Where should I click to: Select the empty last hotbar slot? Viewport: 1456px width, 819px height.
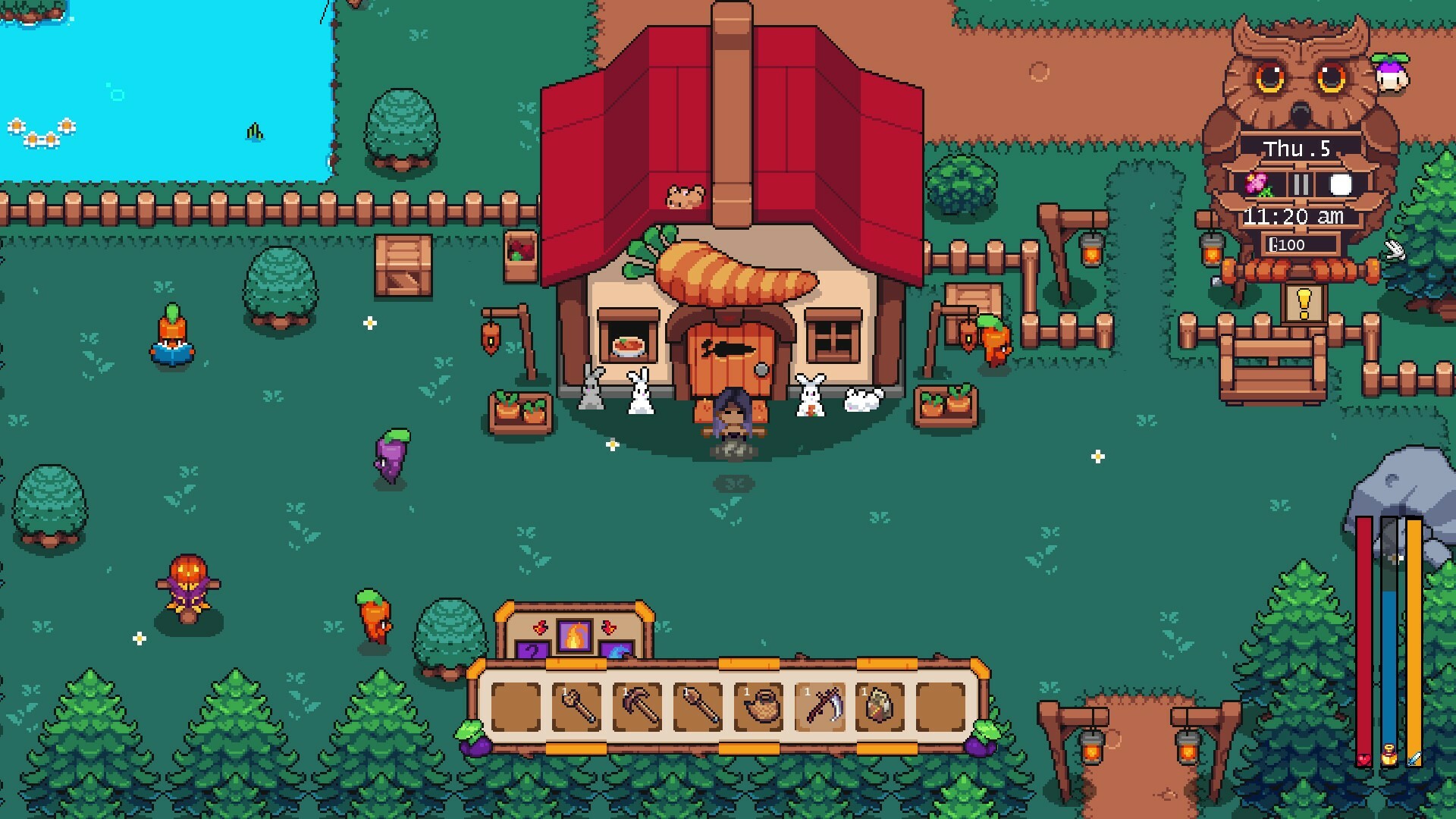(941, 707)
